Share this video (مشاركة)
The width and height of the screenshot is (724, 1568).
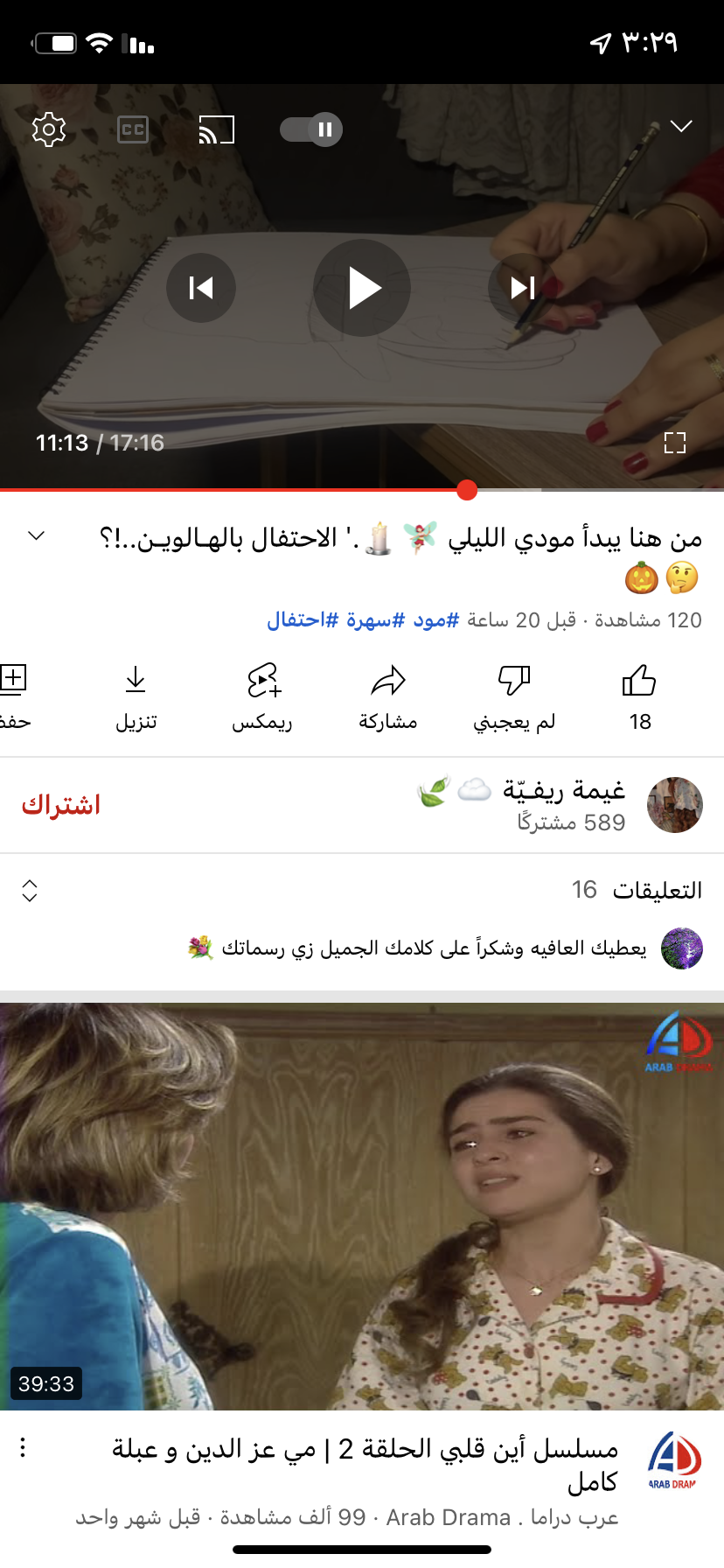[388, 696]
